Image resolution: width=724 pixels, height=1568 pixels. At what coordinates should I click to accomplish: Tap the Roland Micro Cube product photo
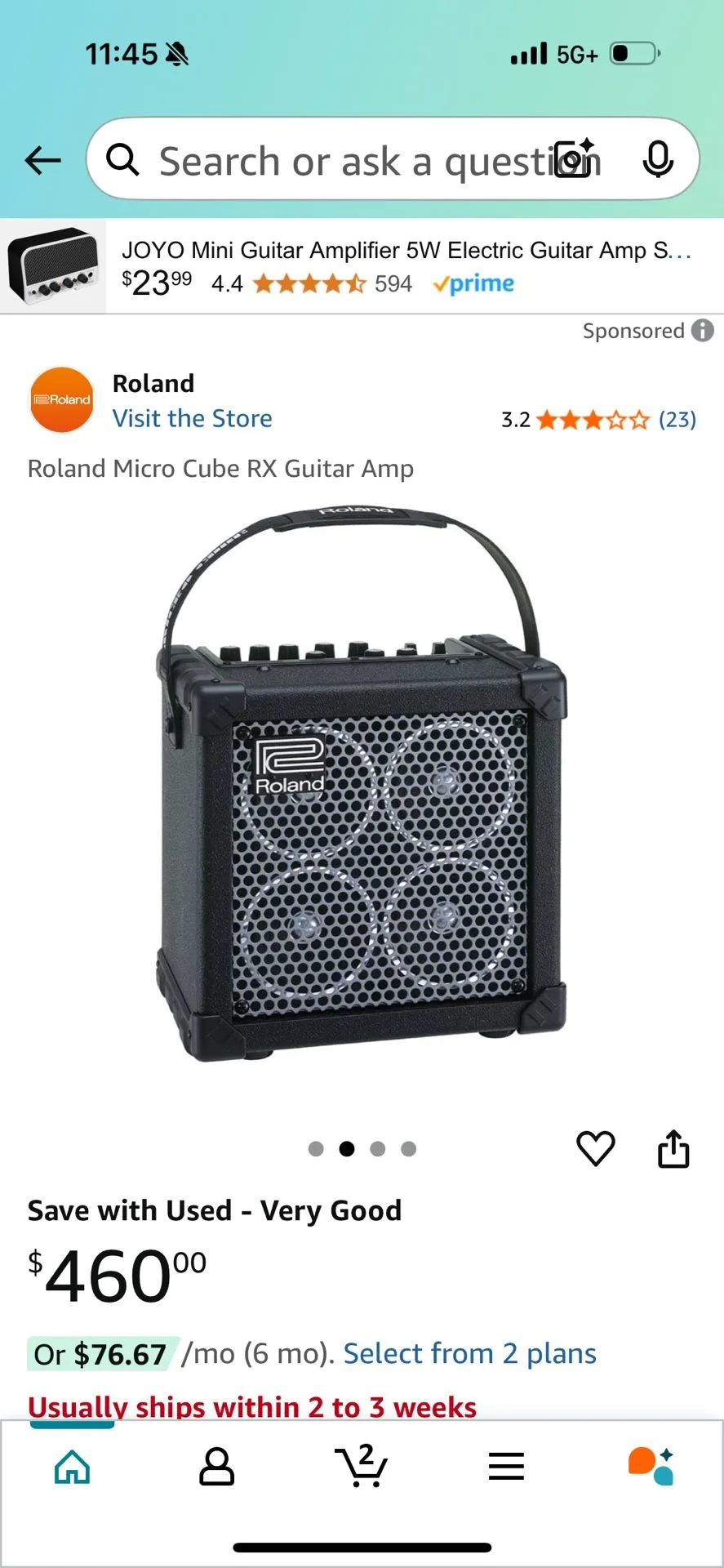(362, 817)
